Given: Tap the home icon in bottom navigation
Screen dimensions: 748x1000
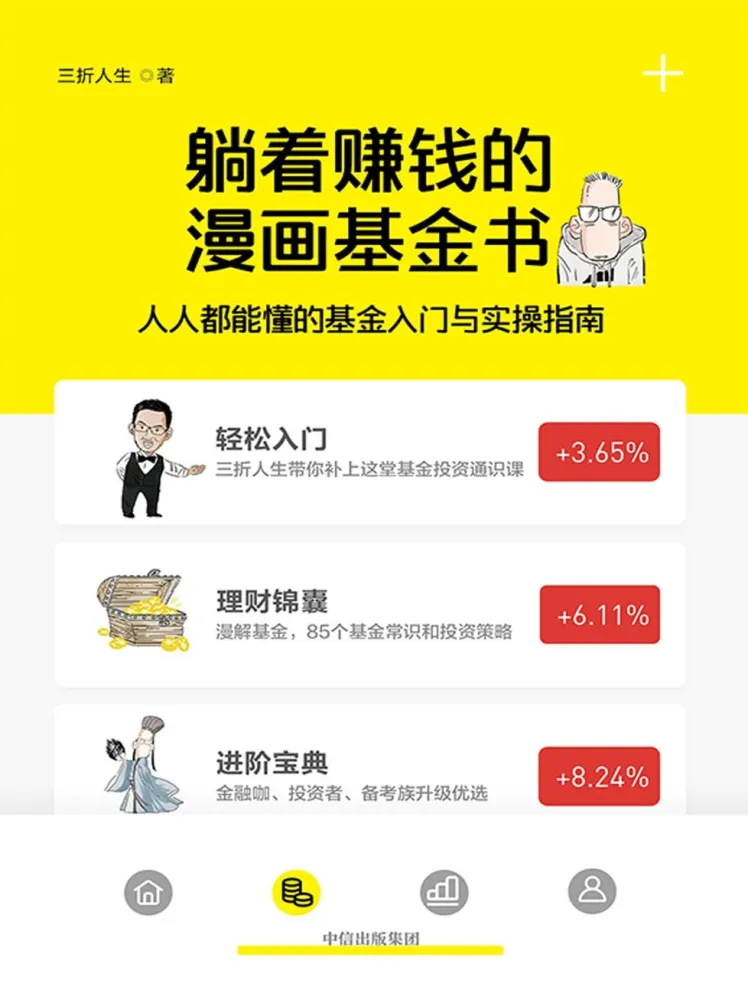Looking at the screenshot, I should 146,890.
